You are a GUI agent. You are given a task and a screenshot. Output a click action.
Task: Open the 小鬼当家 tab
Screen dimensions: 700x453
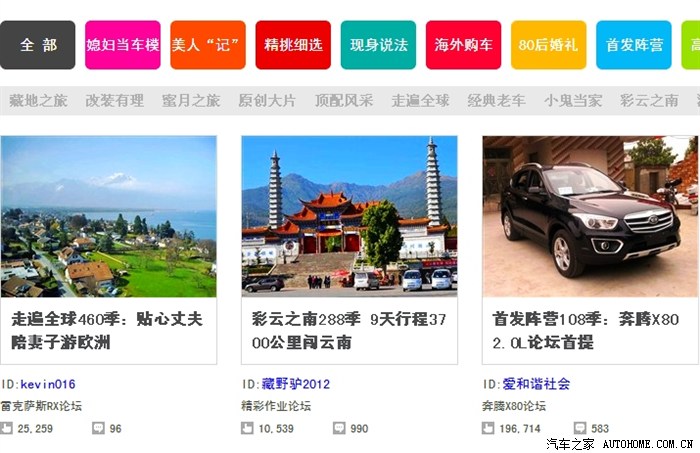coord(573,100)
